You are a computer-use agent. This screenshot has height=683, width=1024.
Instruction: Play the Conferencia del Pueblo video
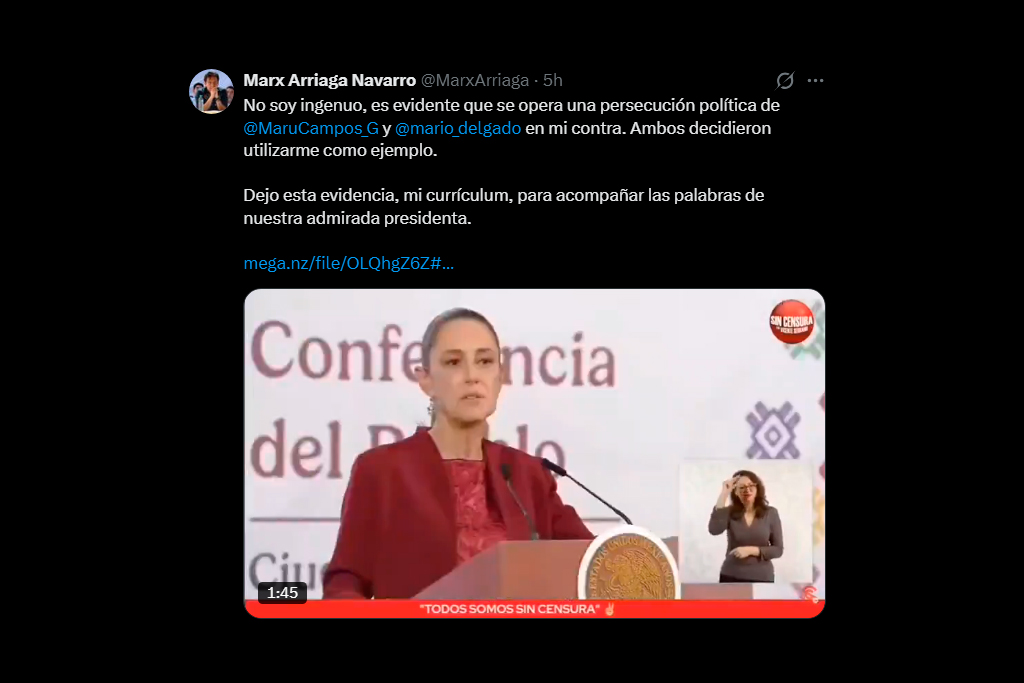534,452
